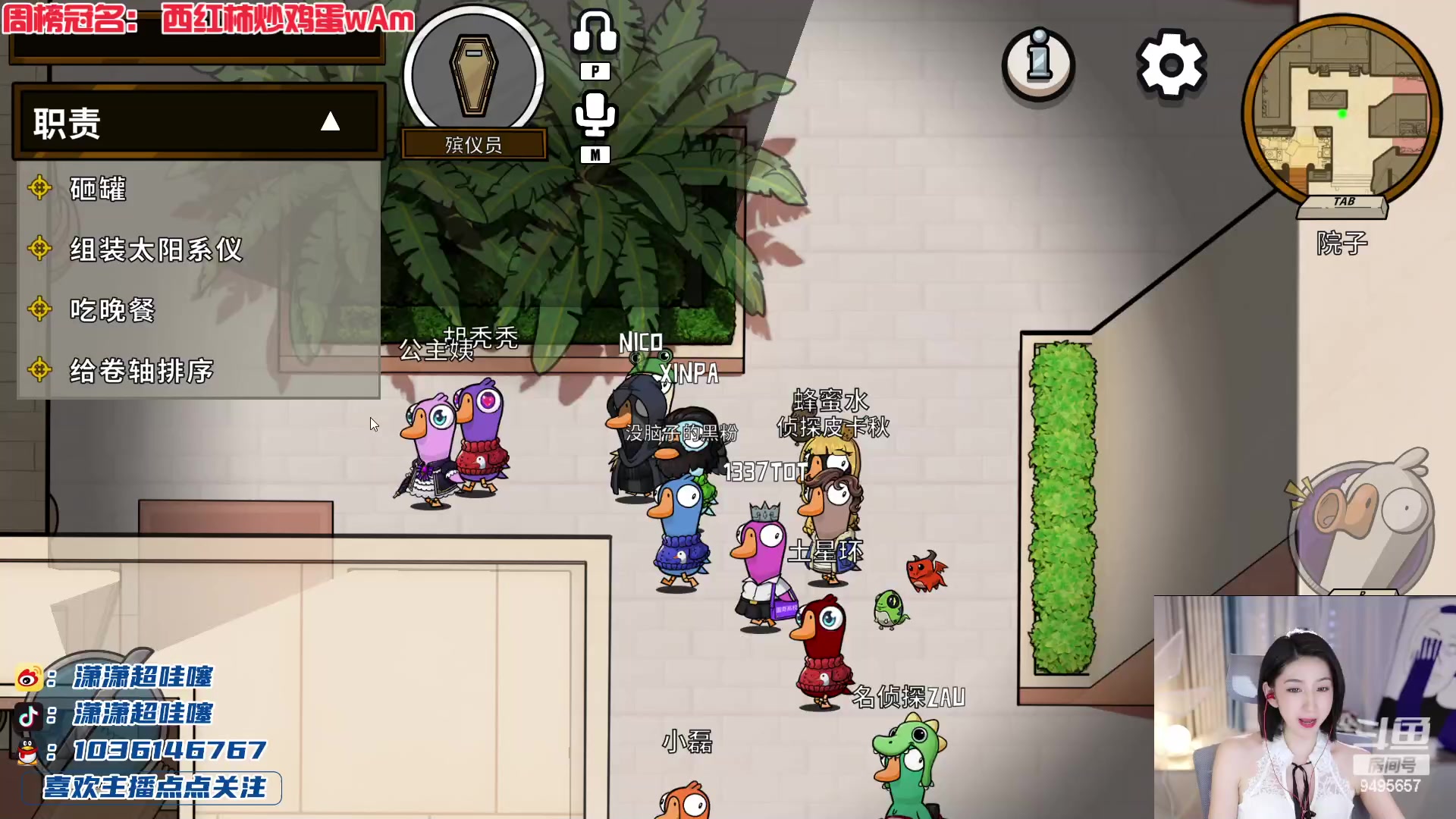This screenshot has height=819, width=1456.
Task: Tap the 殡仪员 role coffin icon
Action: (473, 74)
